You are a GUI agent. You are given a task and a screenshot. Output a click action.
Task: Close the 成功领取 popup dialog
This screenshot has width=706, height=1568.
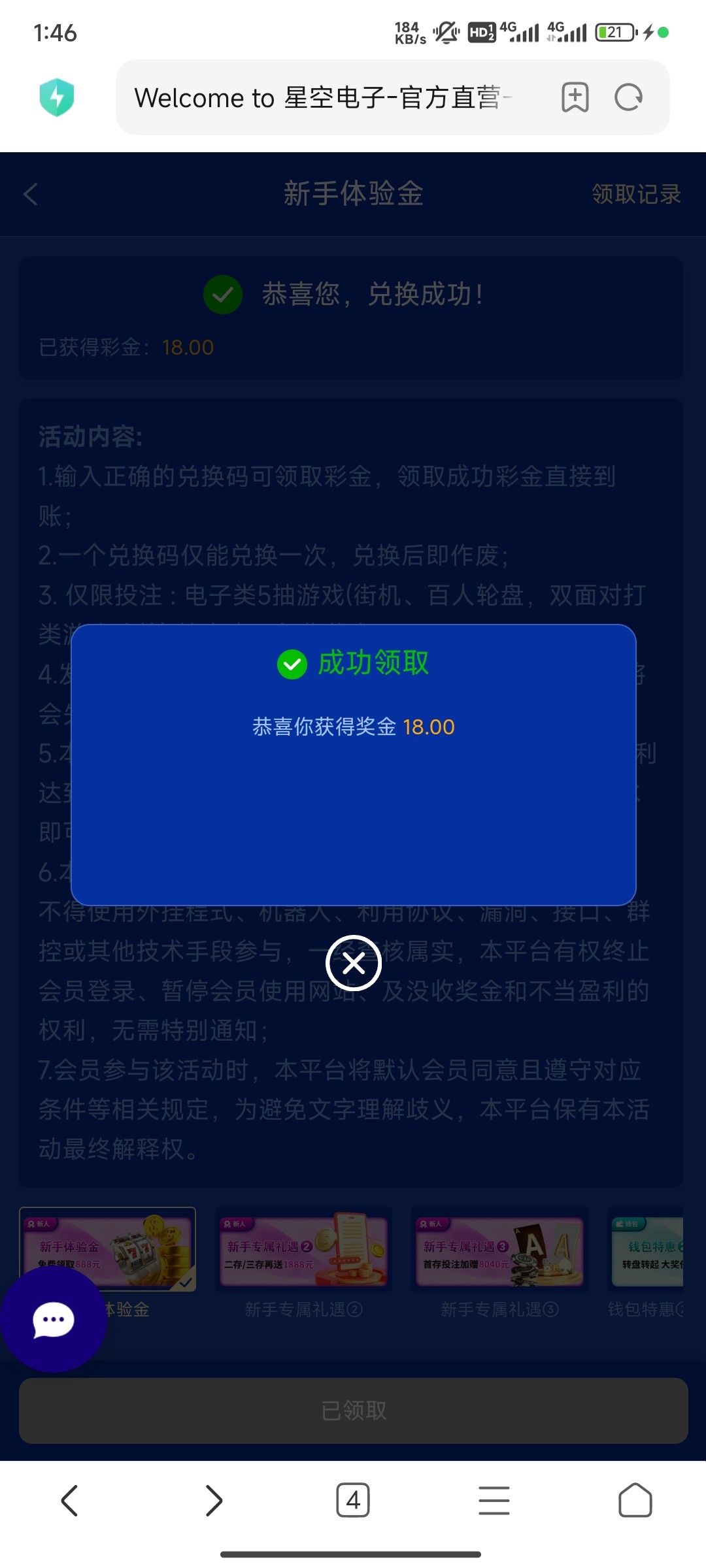[x=354, y=963]
